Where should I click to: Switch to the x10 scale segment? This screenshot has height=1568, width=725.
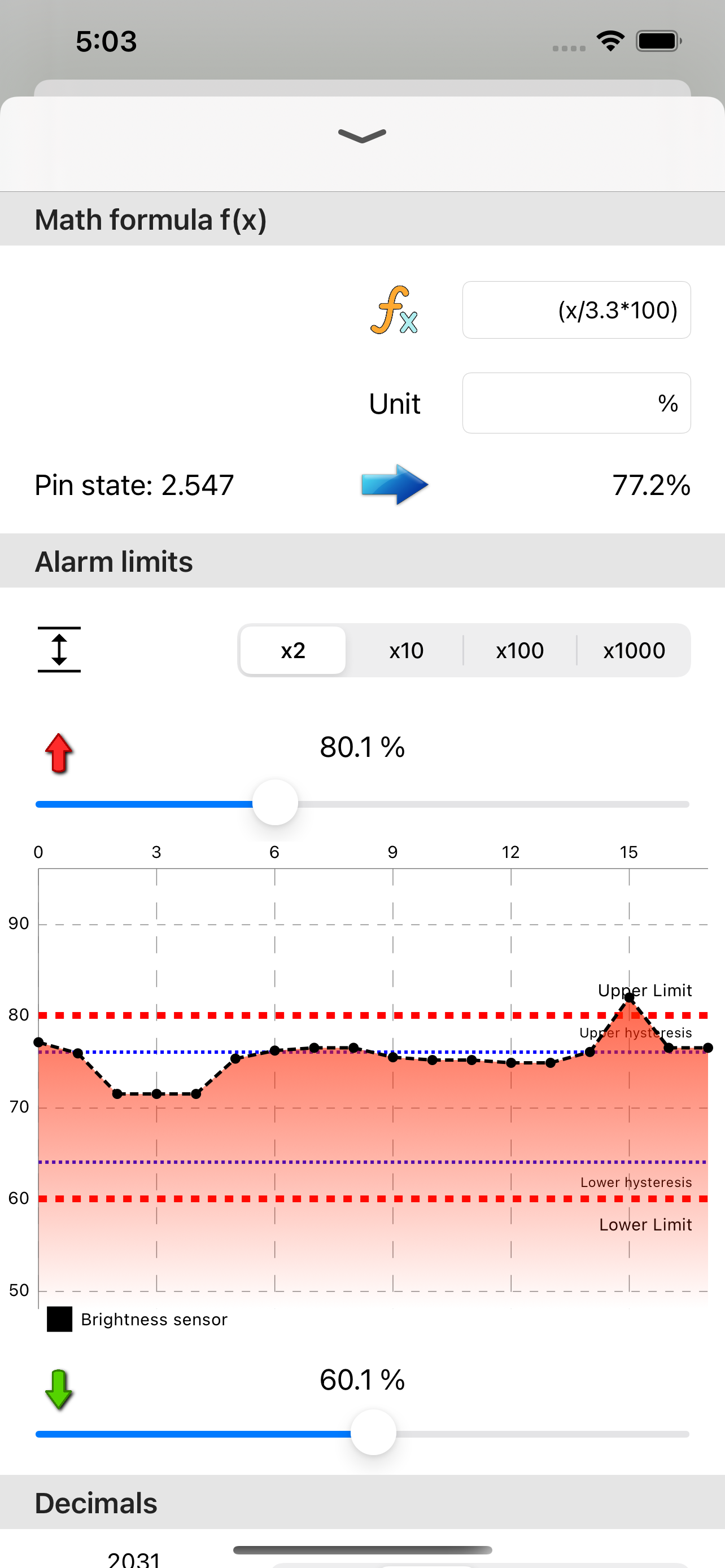(406, 650)
